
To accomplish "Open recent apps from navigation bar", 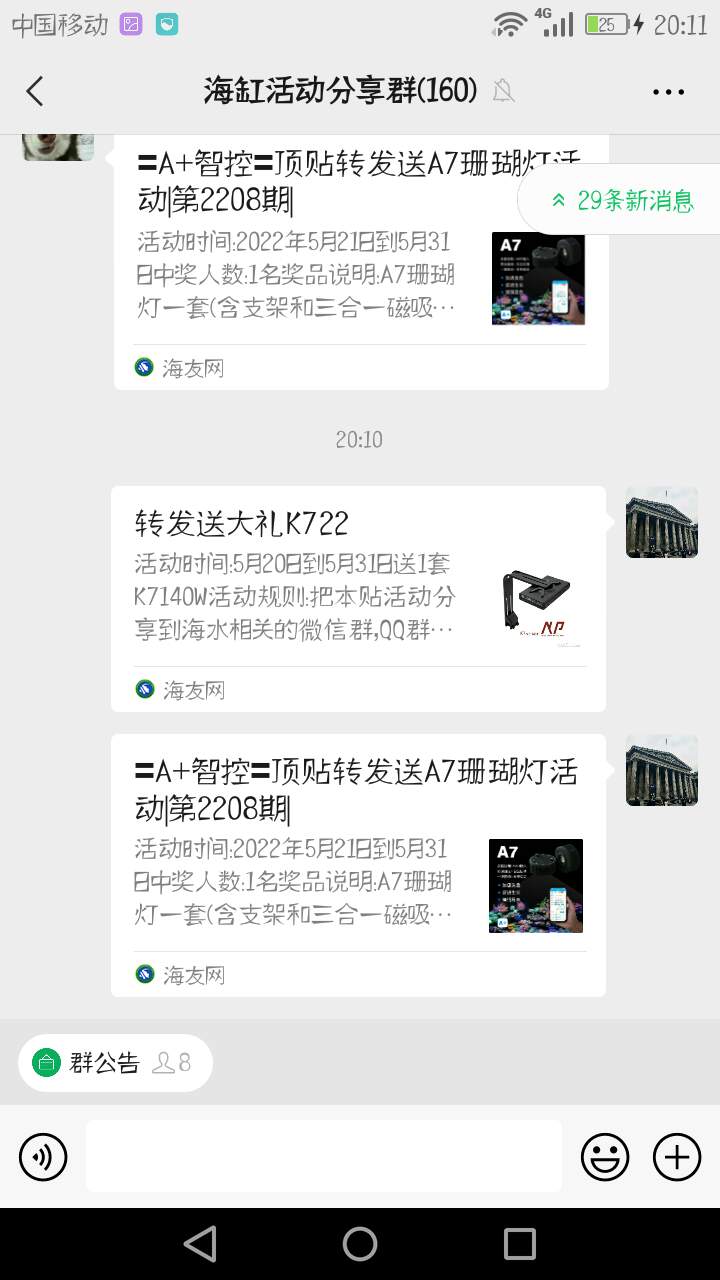I will (520, 1244).
